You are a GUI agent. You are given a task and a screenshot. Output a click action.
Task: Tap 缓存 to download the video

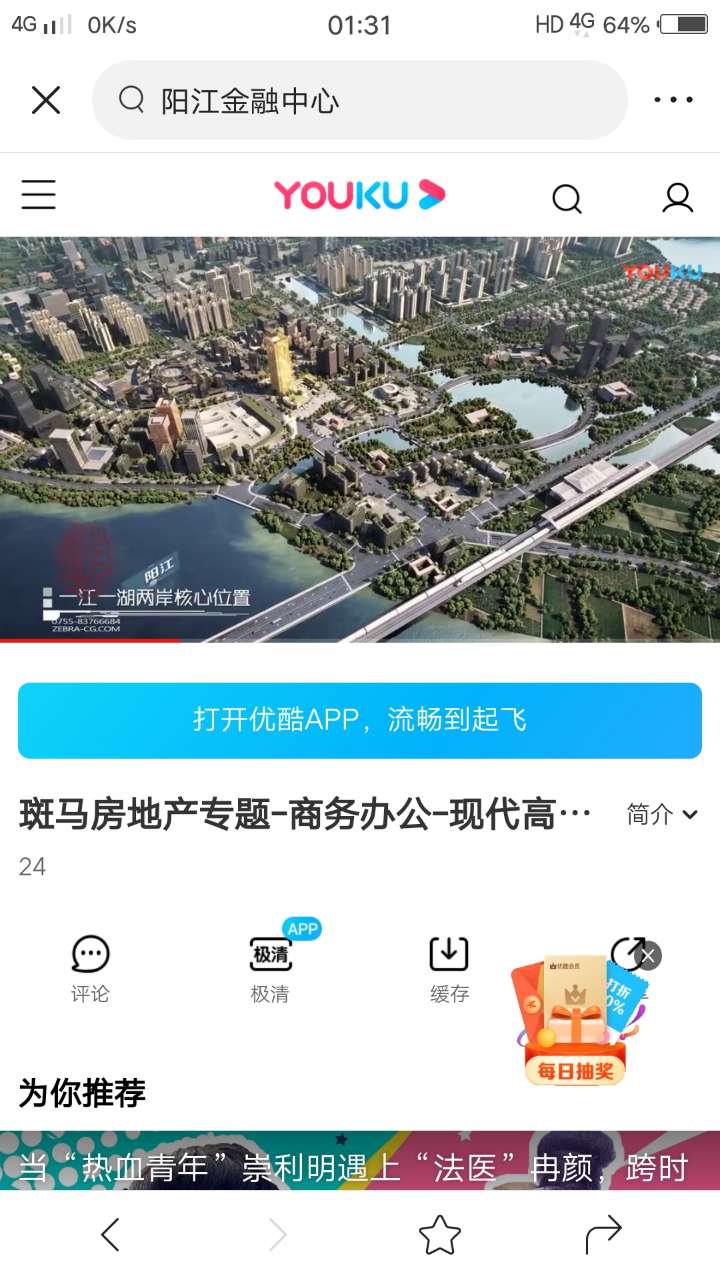[449, 968]
